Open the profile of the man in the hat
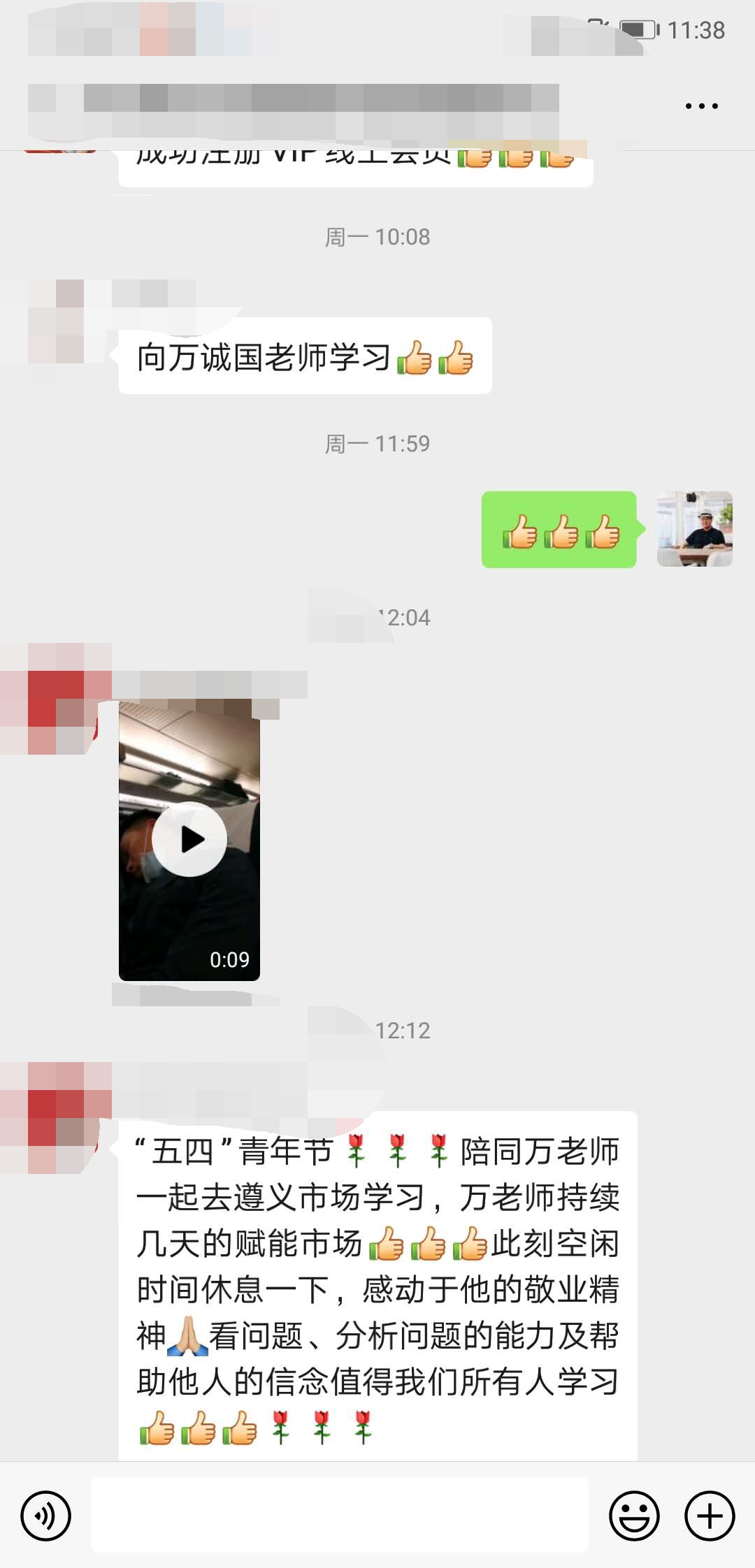 coord(694,529)
